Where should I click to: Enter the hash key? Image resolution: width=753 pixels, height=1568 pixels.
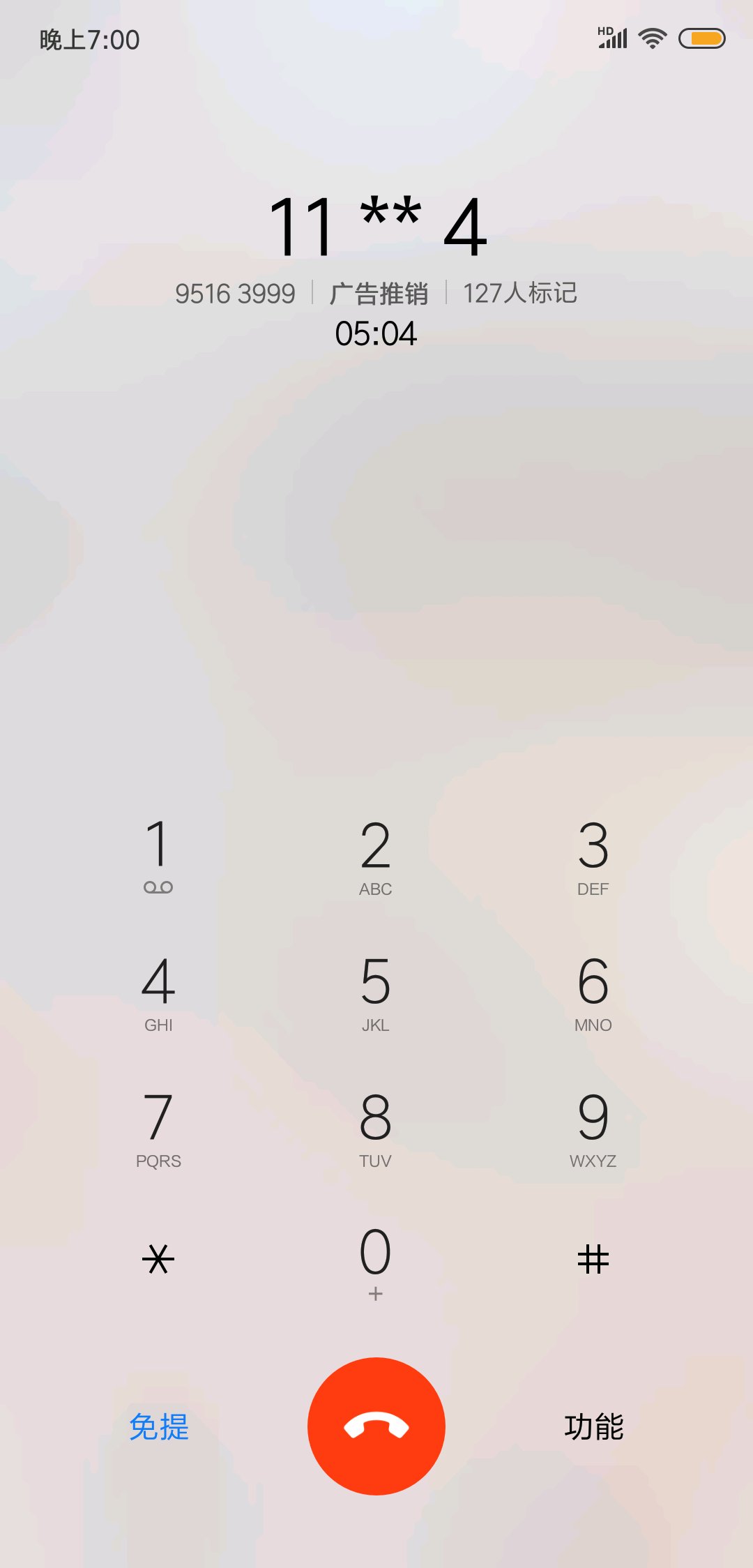coord(593,1260)
